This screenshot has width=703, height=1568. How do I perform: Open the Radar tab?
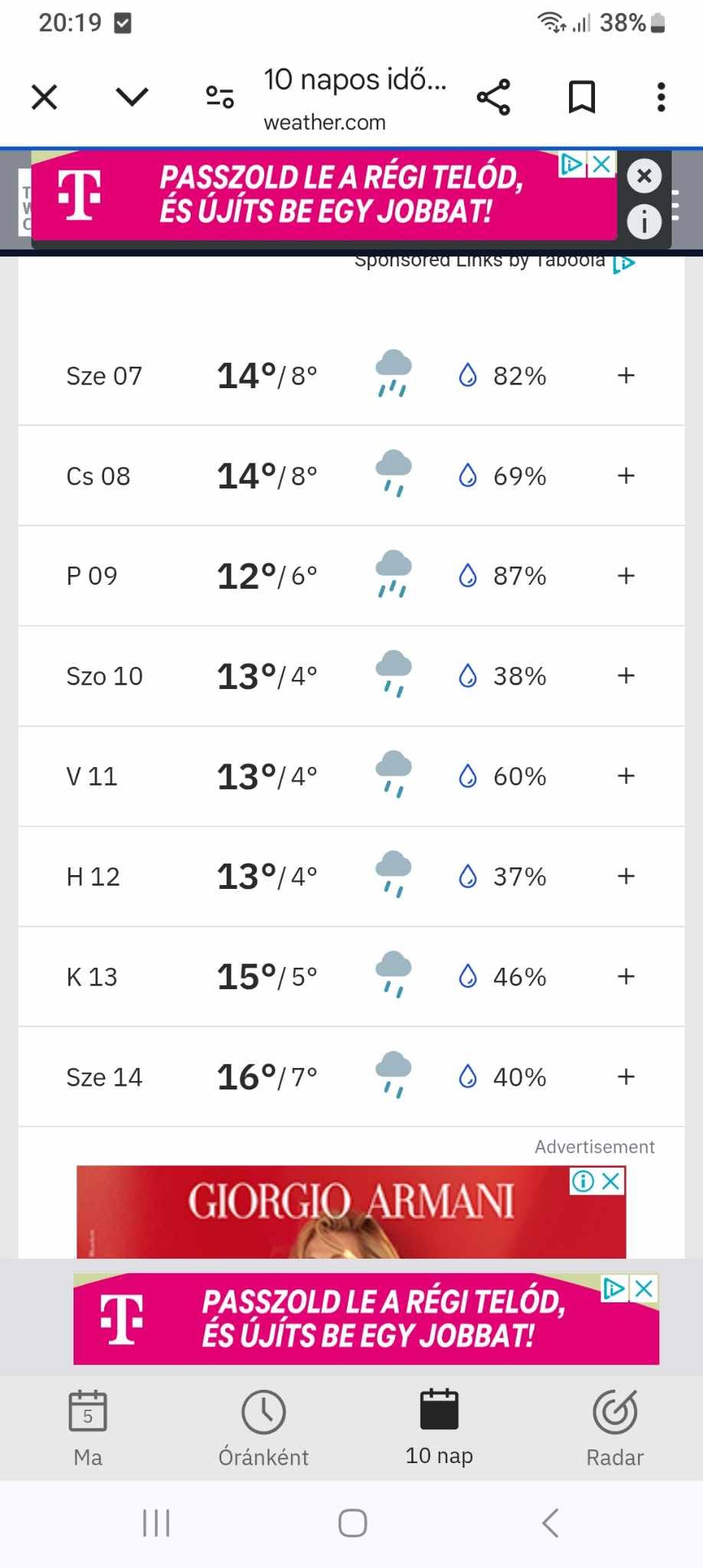[615, 1428]
